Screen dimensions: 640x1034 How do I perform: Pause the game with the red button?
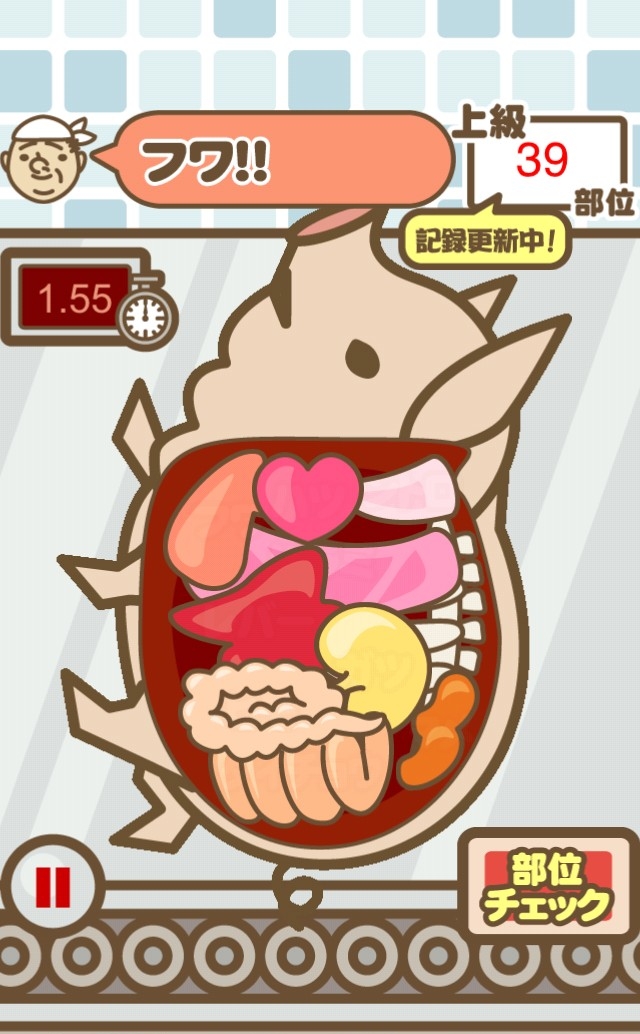pos(53,886)
